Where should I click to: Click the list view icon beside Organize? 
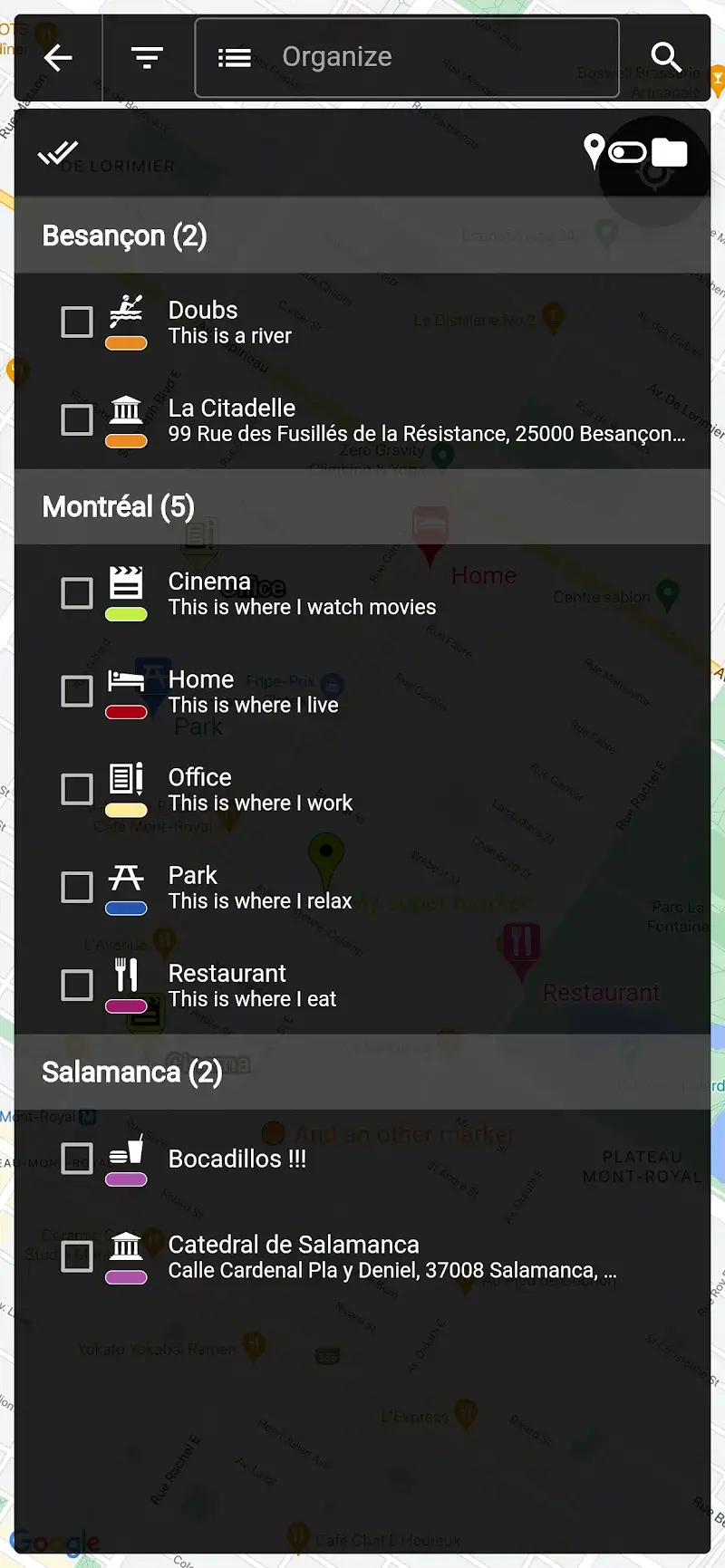[234, 57]
